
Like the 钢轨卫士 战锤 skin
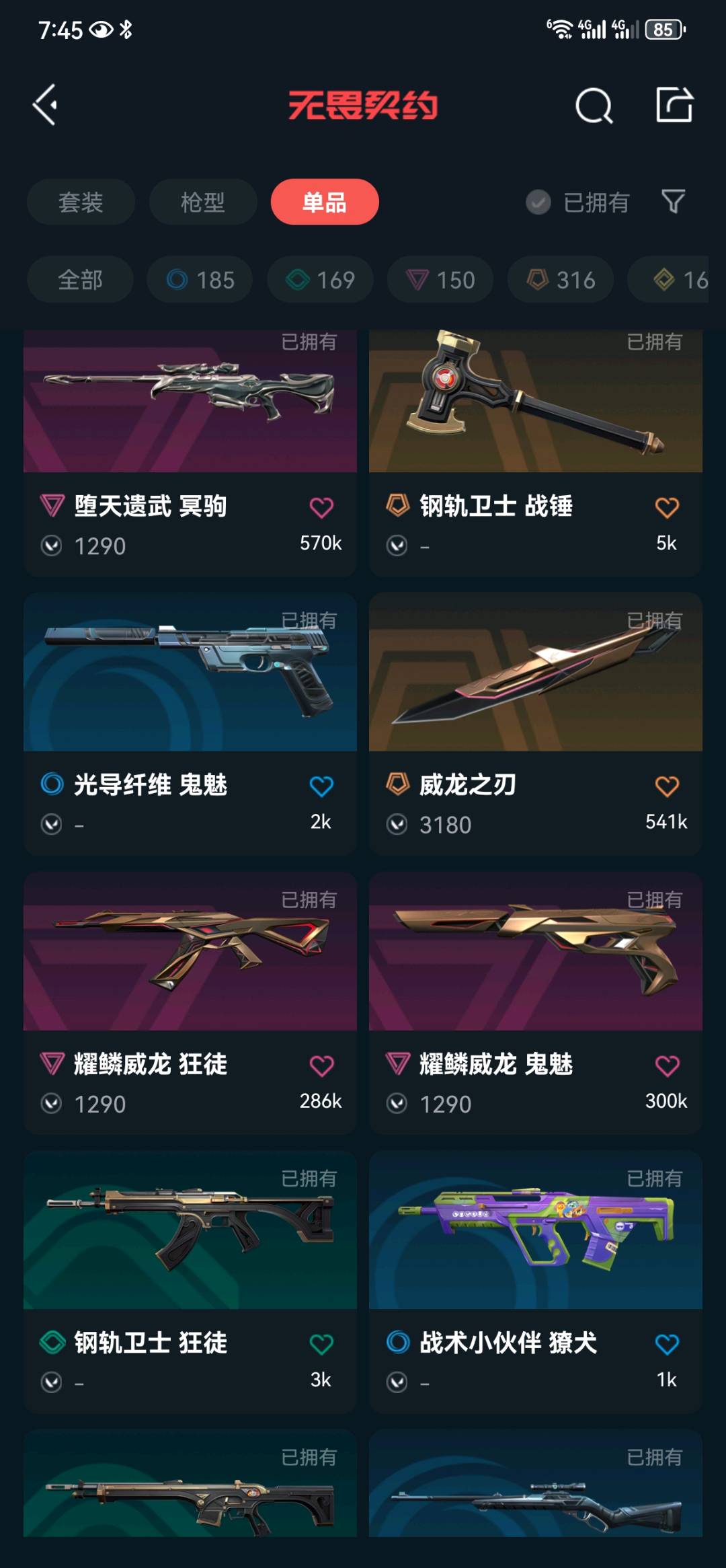point(667,508)
